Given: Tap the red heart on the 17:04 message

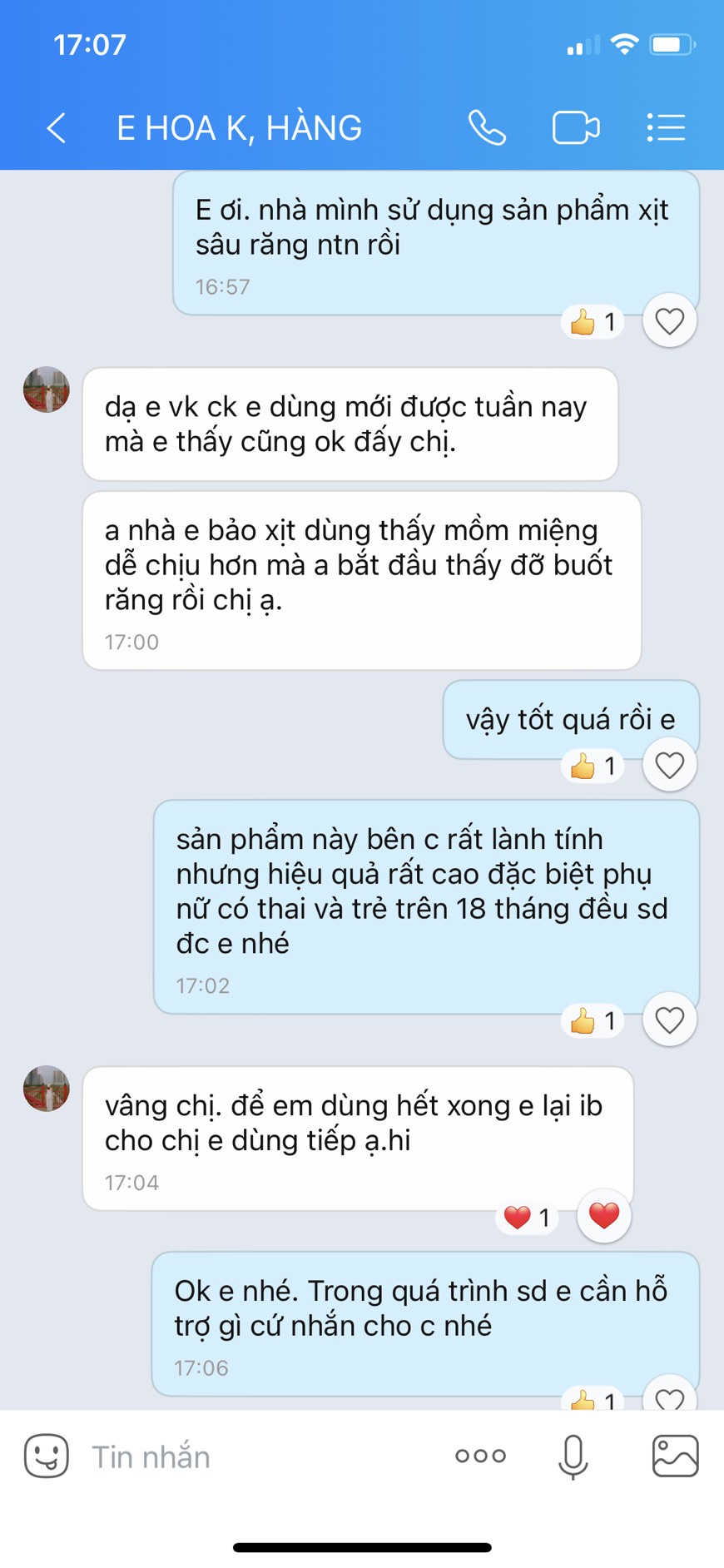Looking at the screenshot, I should click(x=603, y=1216).
